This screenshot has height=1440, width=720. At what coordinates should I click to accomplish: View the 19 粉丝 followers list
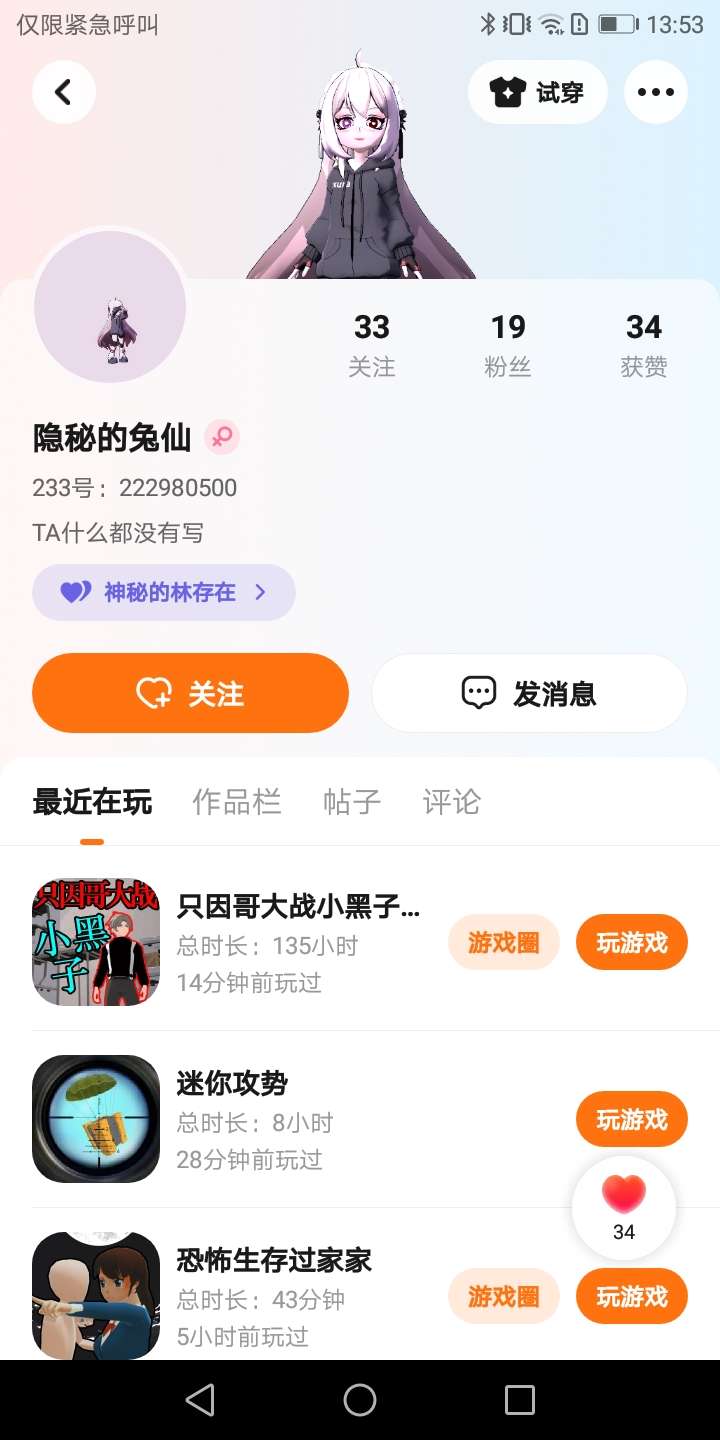click(507, 344)
